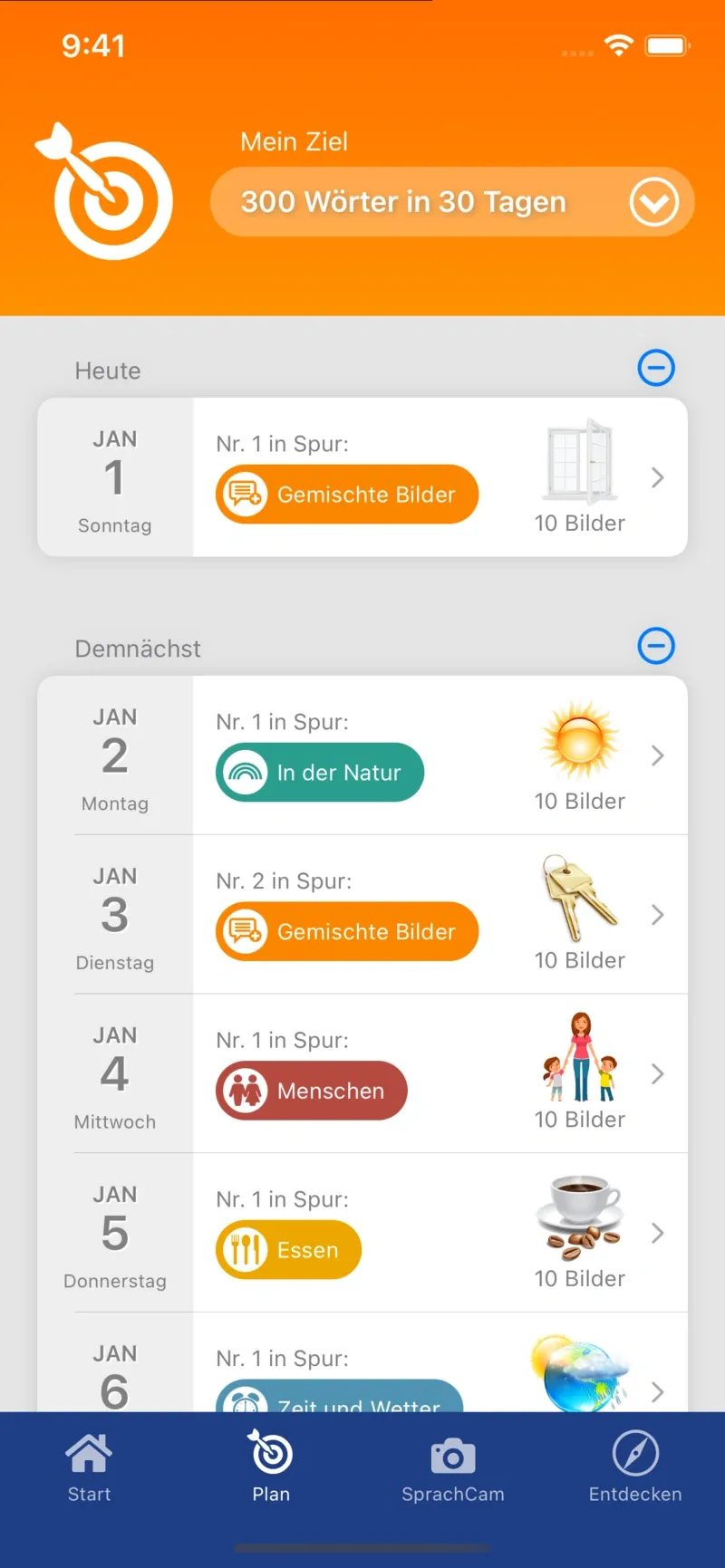Switch to the Start tab
The image size is (725, 1568).
[x=88, y=1469]
